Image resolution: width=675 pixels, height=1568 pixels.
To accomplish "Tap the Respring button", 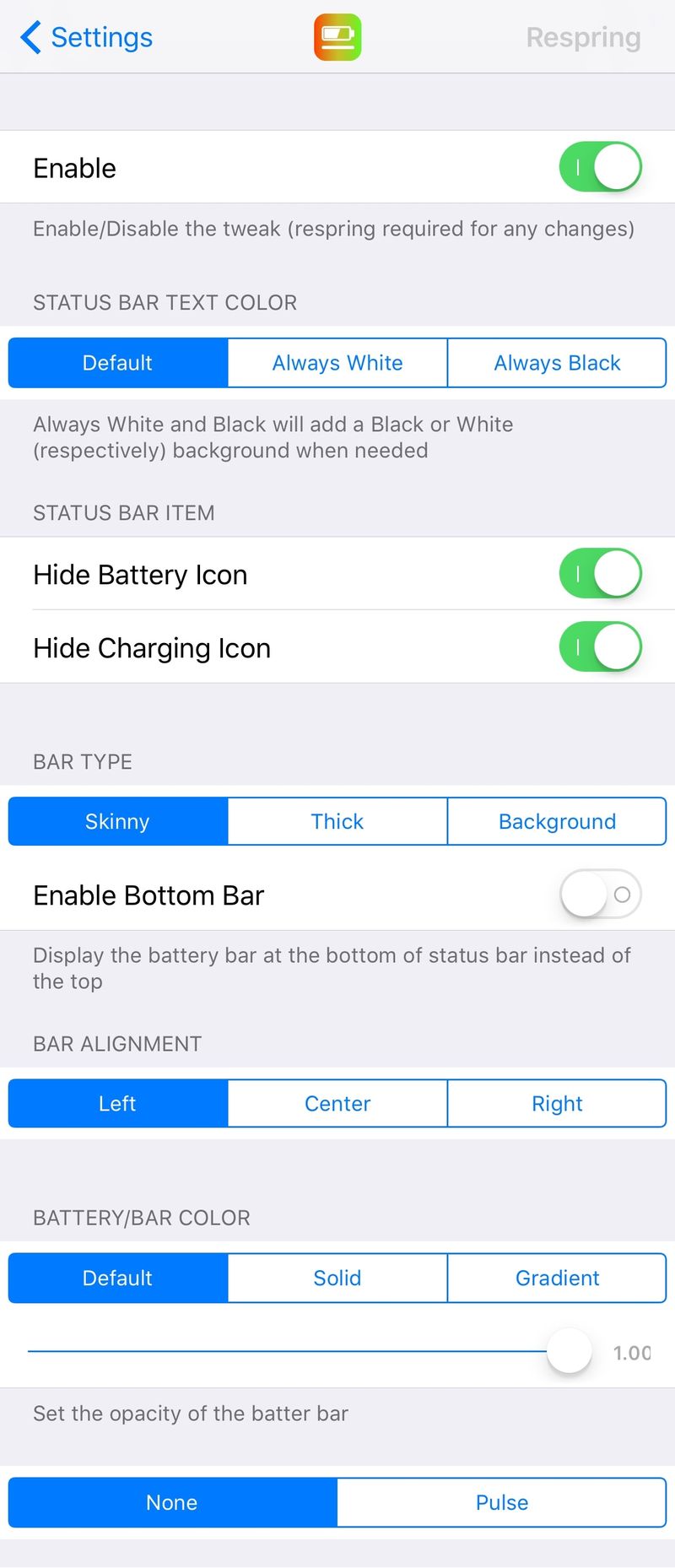I will point(583,37).
